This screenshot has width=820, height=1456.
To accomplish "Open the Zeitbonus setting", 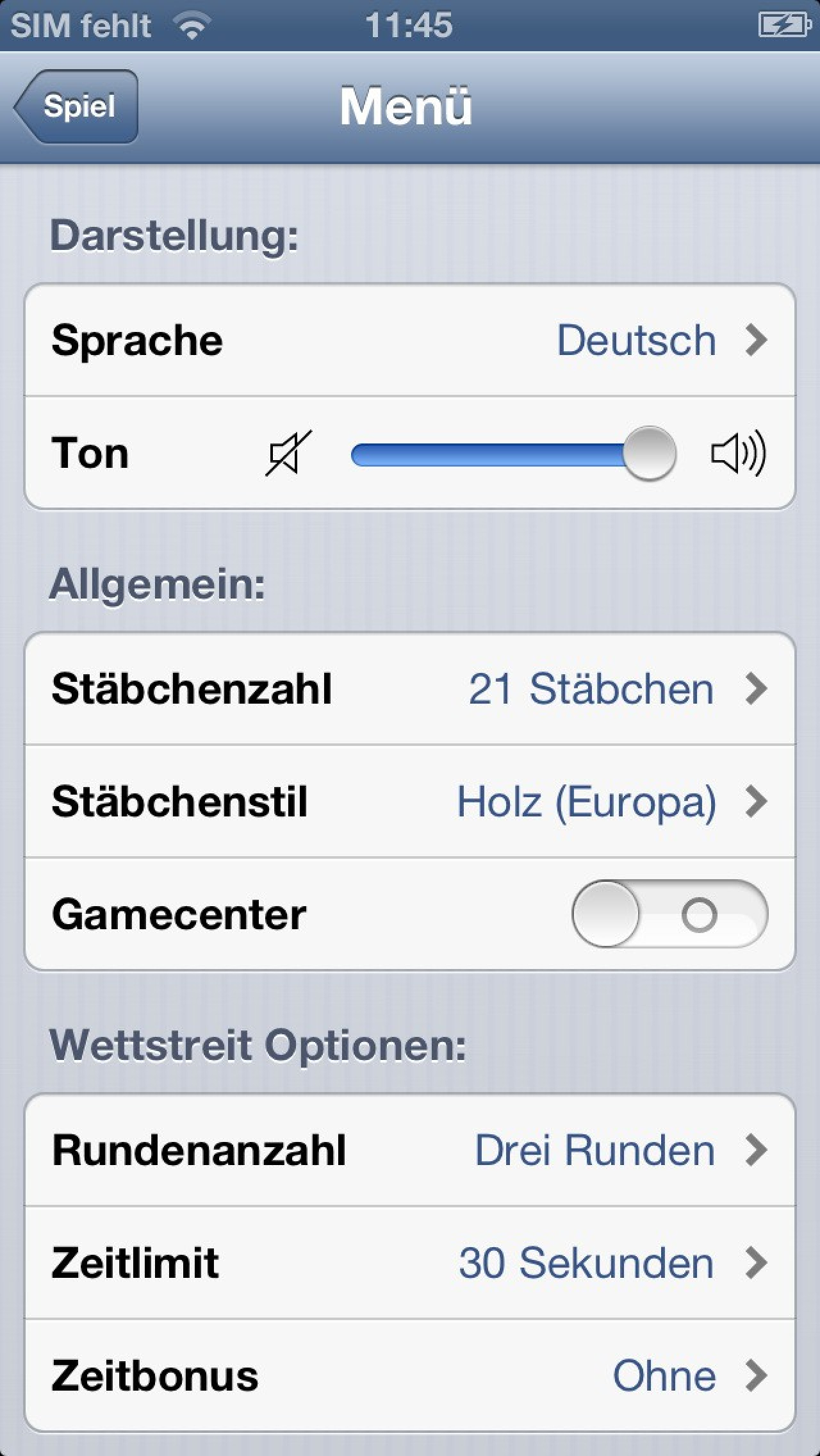I will 410,1375.
